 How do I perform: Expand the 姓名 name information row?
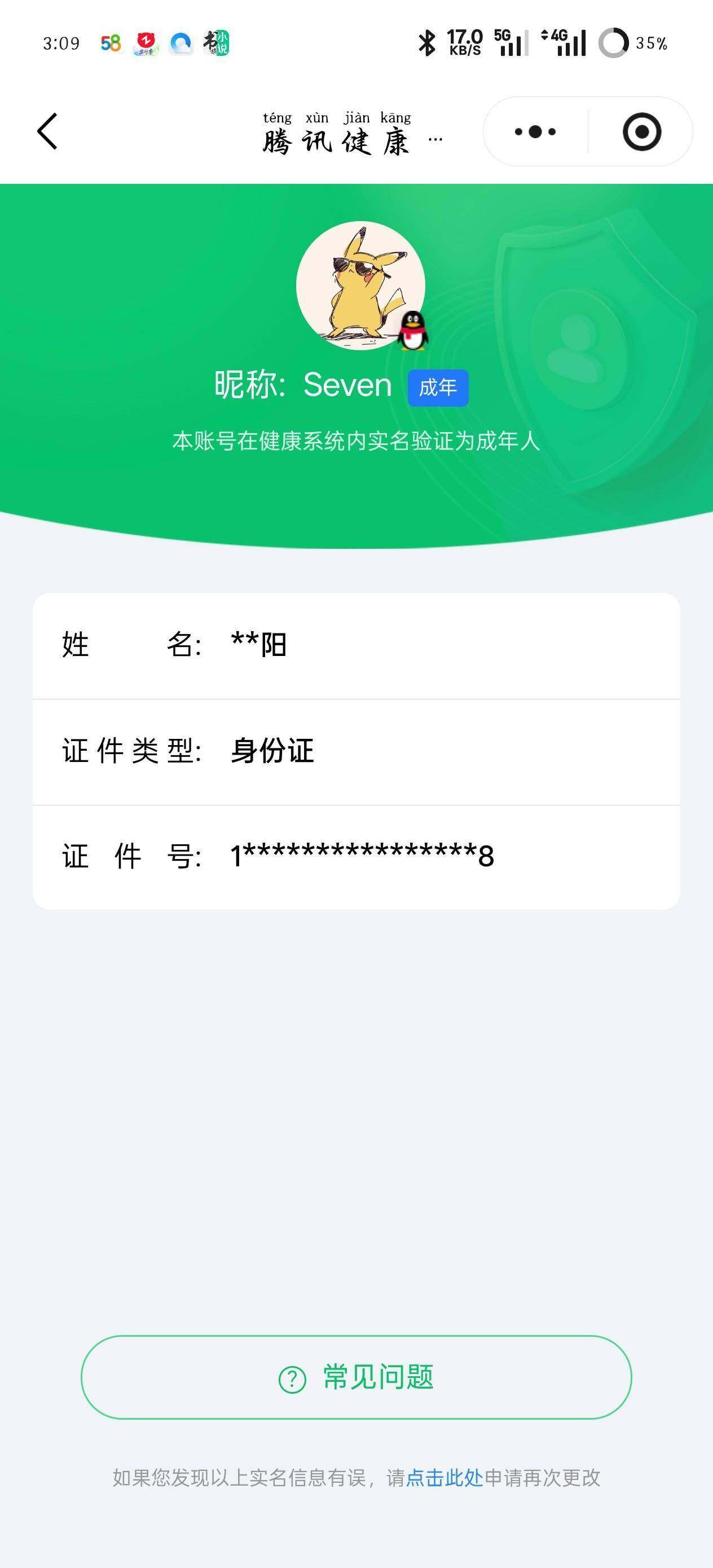(x=356, y=646)
